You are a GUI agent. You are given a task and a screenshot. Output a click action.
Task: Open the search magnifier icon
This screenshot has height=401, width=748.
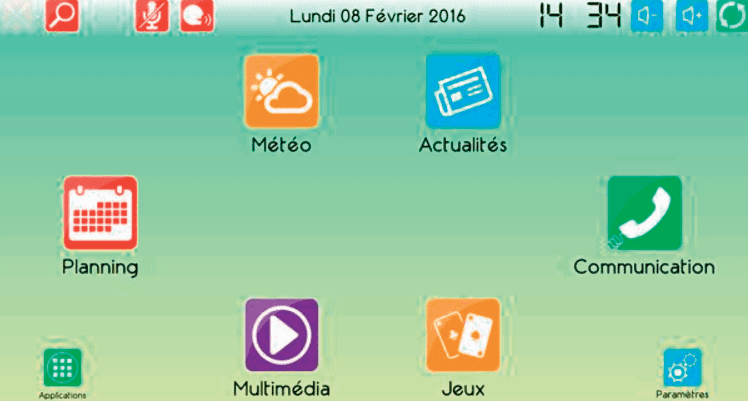tap(62, 16)
